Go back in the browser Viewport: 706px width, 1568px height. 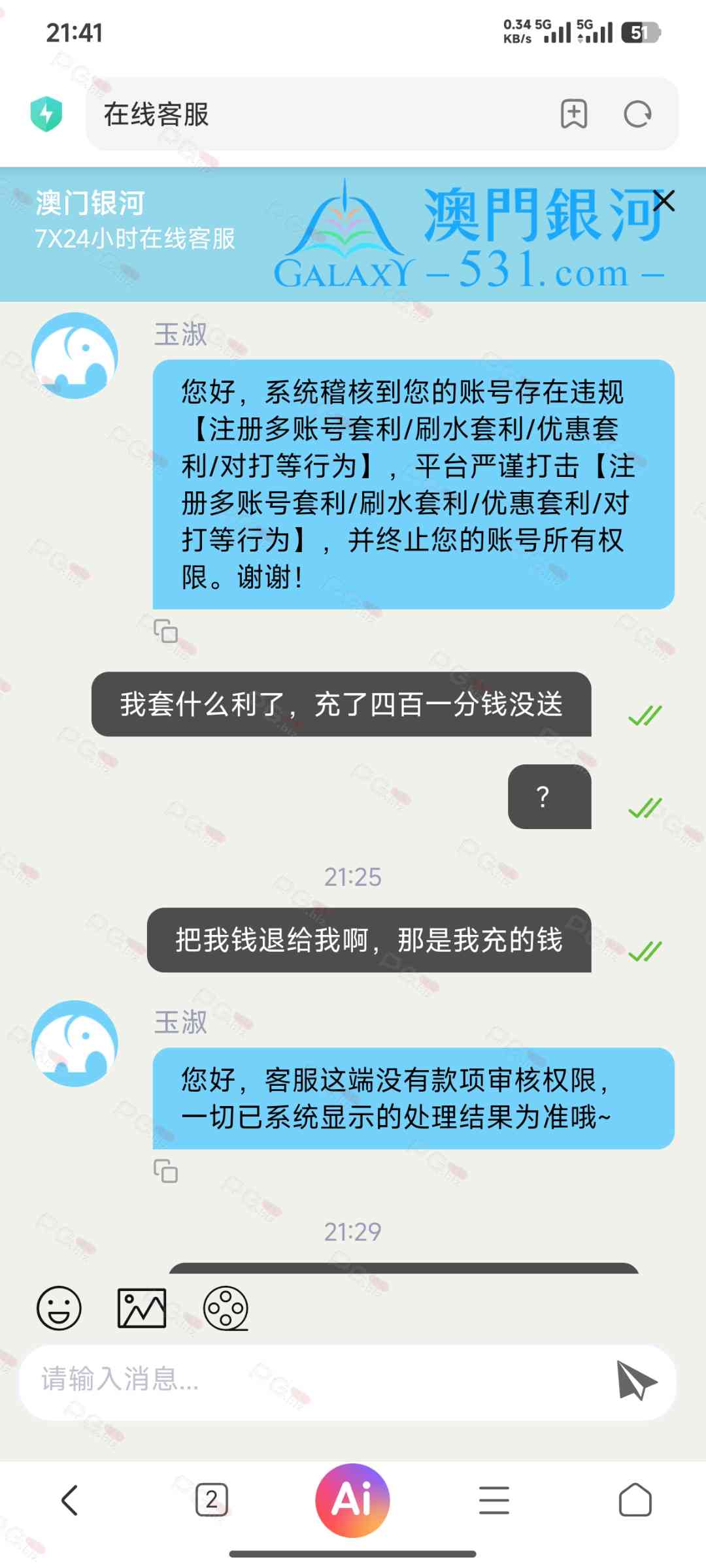(70, 1500)
